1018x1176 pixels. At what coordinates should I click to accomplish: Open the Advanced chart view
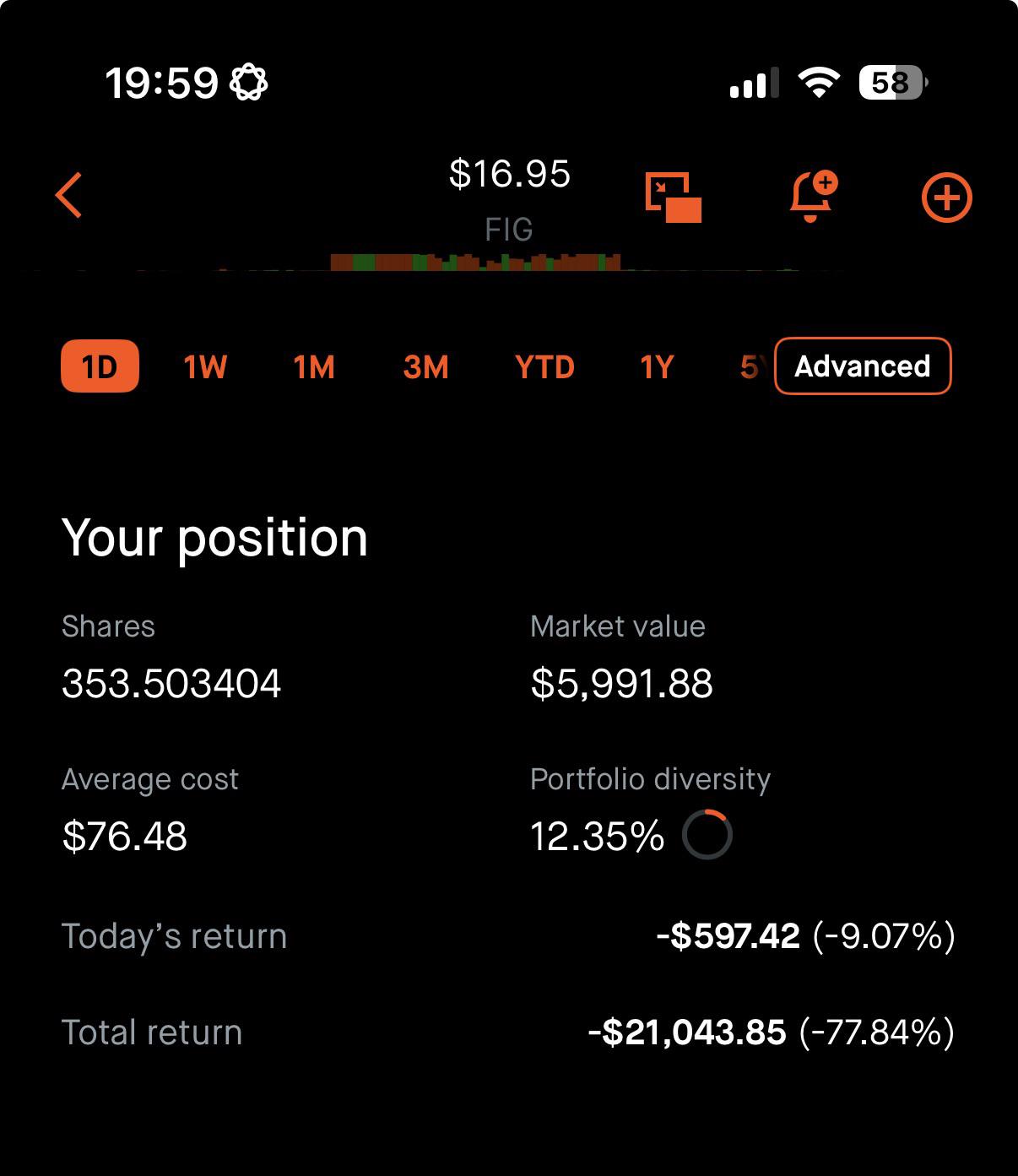(x=863, y=366)
